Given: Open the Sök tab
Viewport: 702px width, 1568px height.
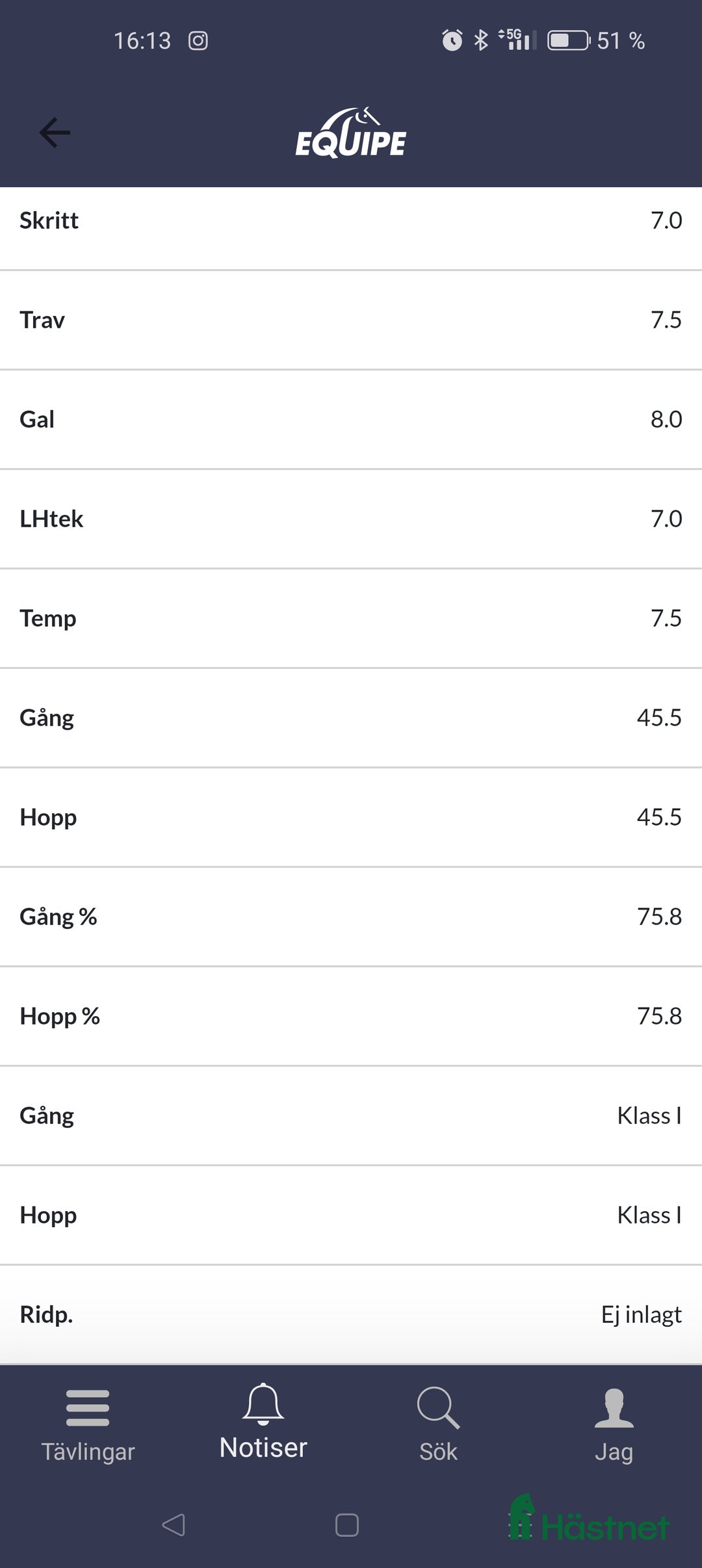Looking at the screenshot, I should click(x=439, y=1424).
